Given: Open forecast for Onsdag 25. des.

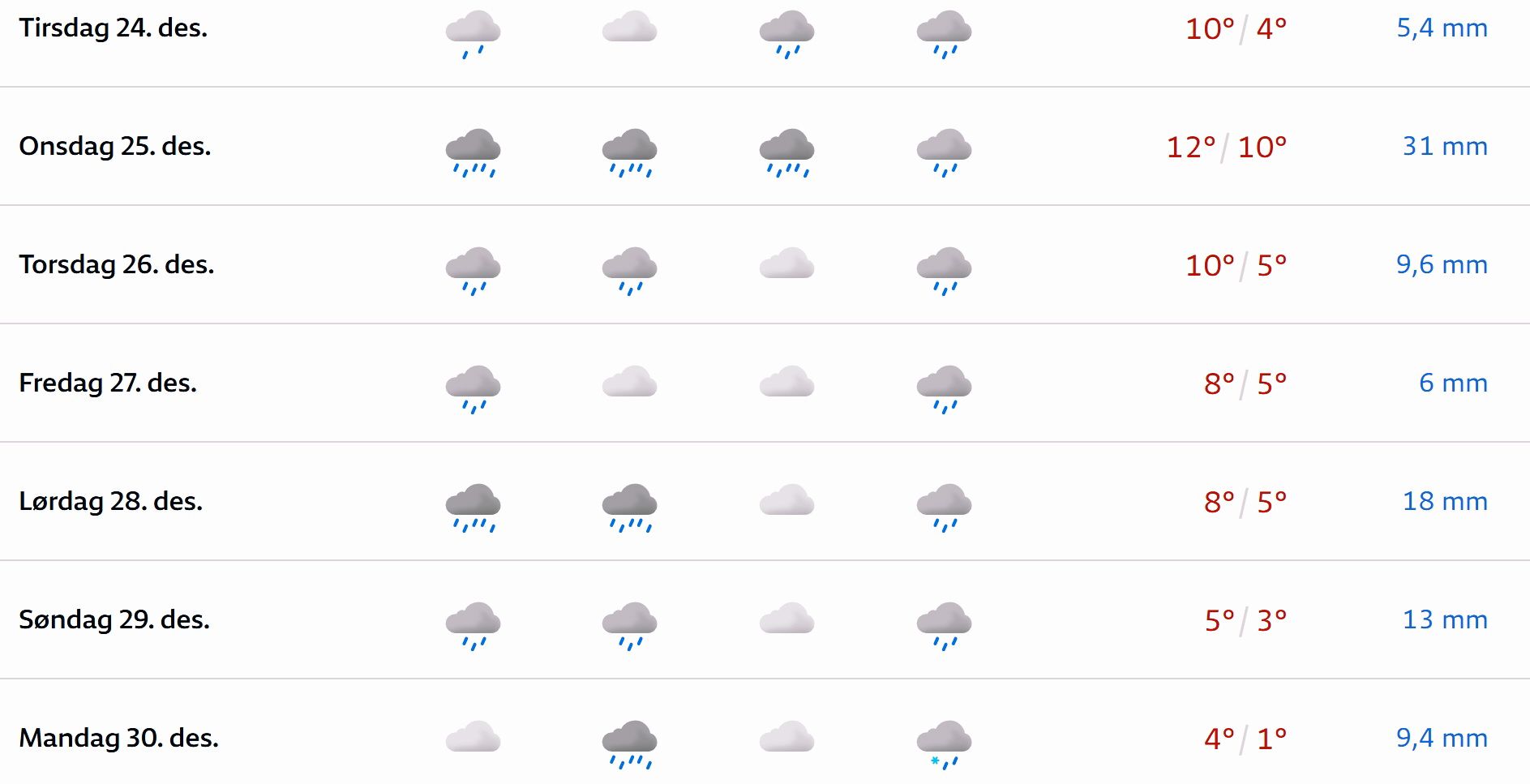Looking at the screenshot, I should point(115,147).
